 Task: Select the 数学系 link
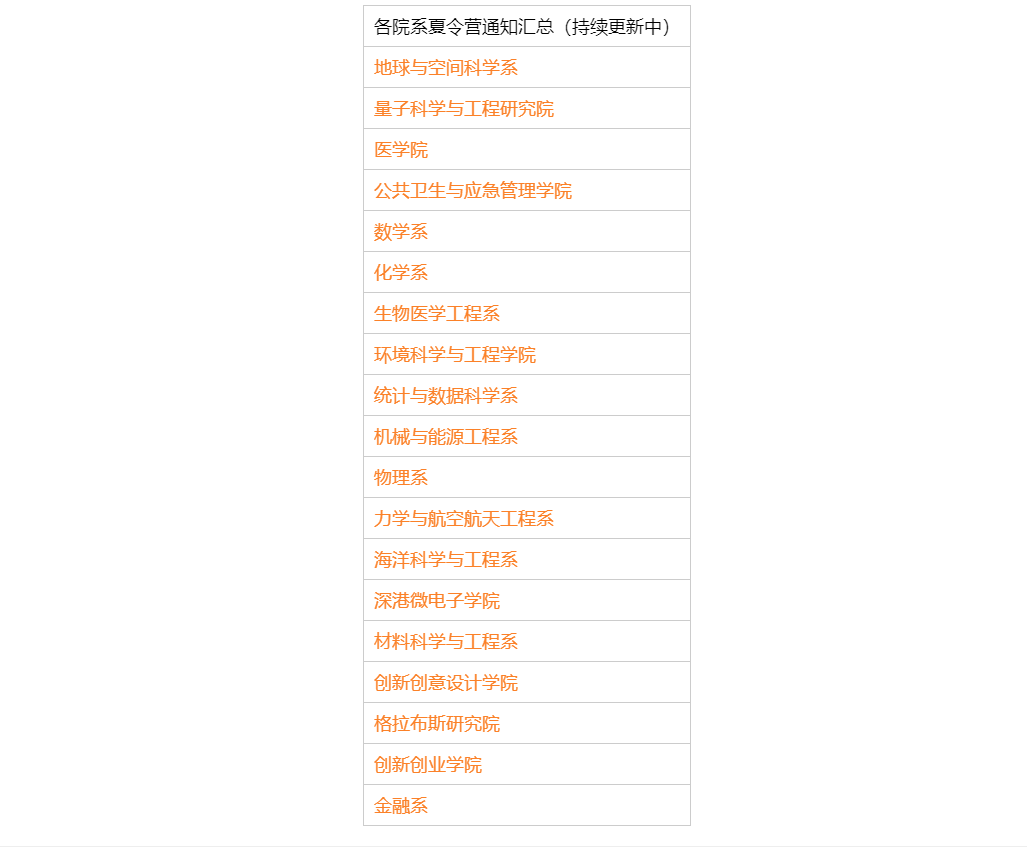click(401, 232)
